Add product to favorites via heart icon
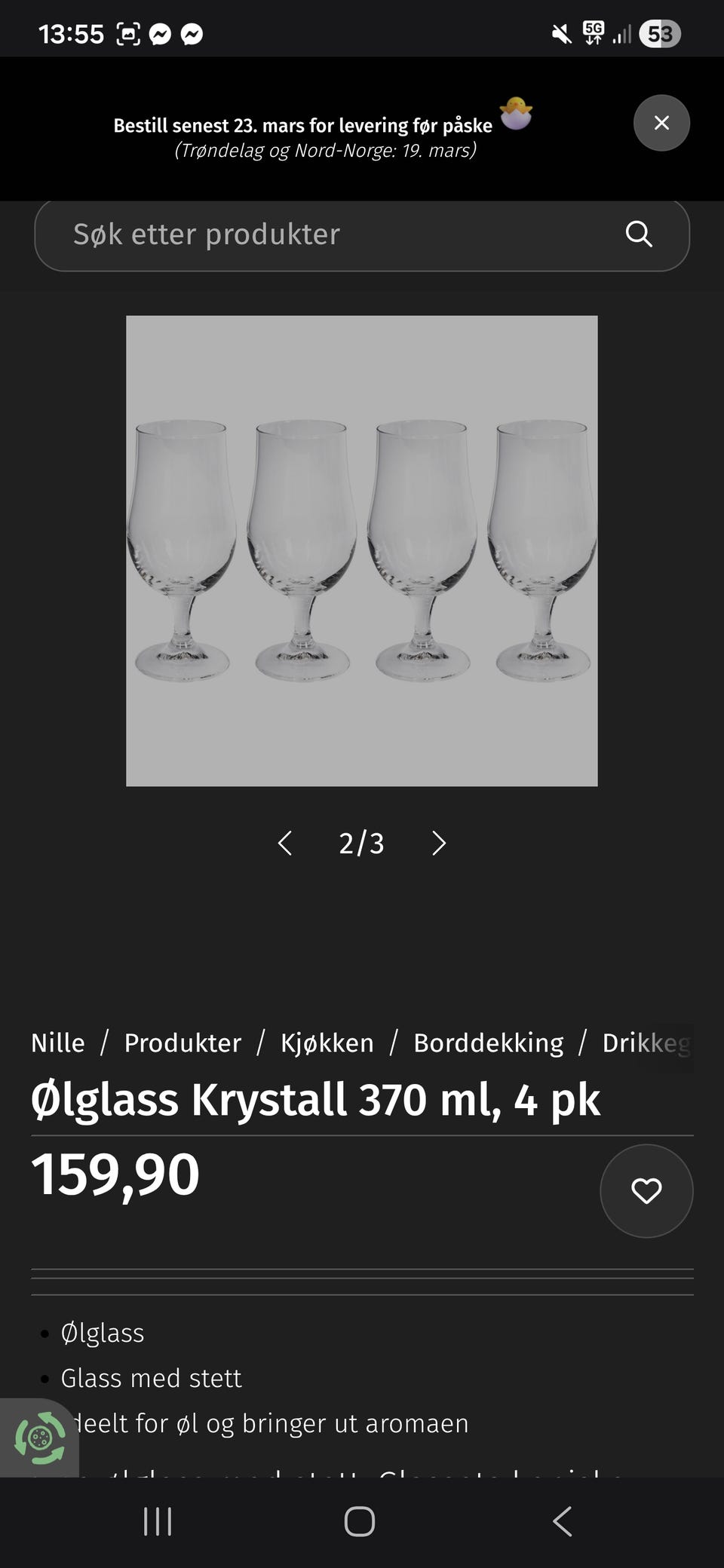The height and width of the screenshot is (1568, 724). 646,1190
